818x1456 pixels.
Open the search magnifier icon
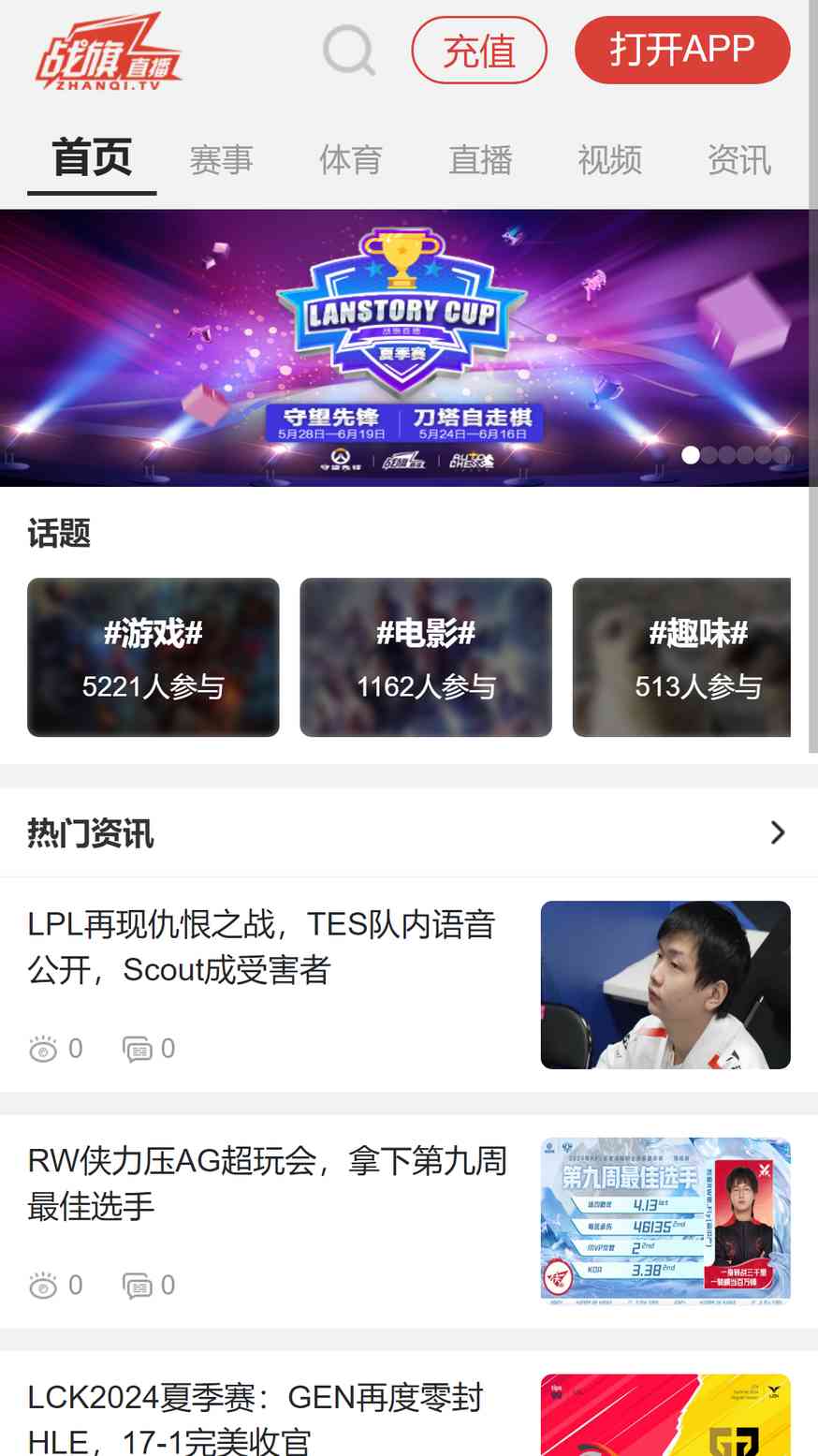pyautogui.click(x=349, y=50)
